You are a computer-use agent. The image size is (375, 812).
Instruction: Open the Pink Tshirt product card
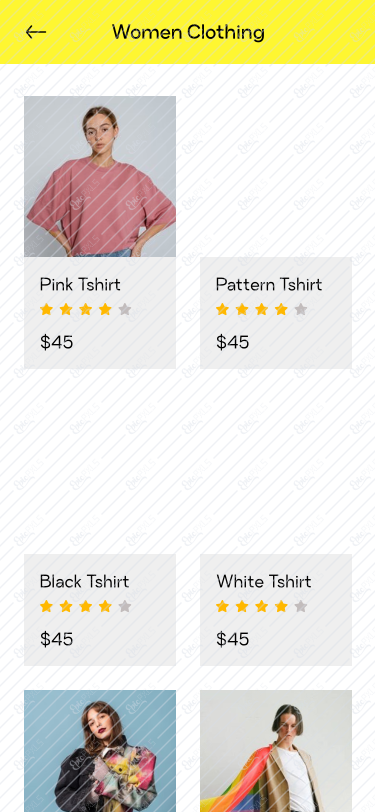click(100, 232)
